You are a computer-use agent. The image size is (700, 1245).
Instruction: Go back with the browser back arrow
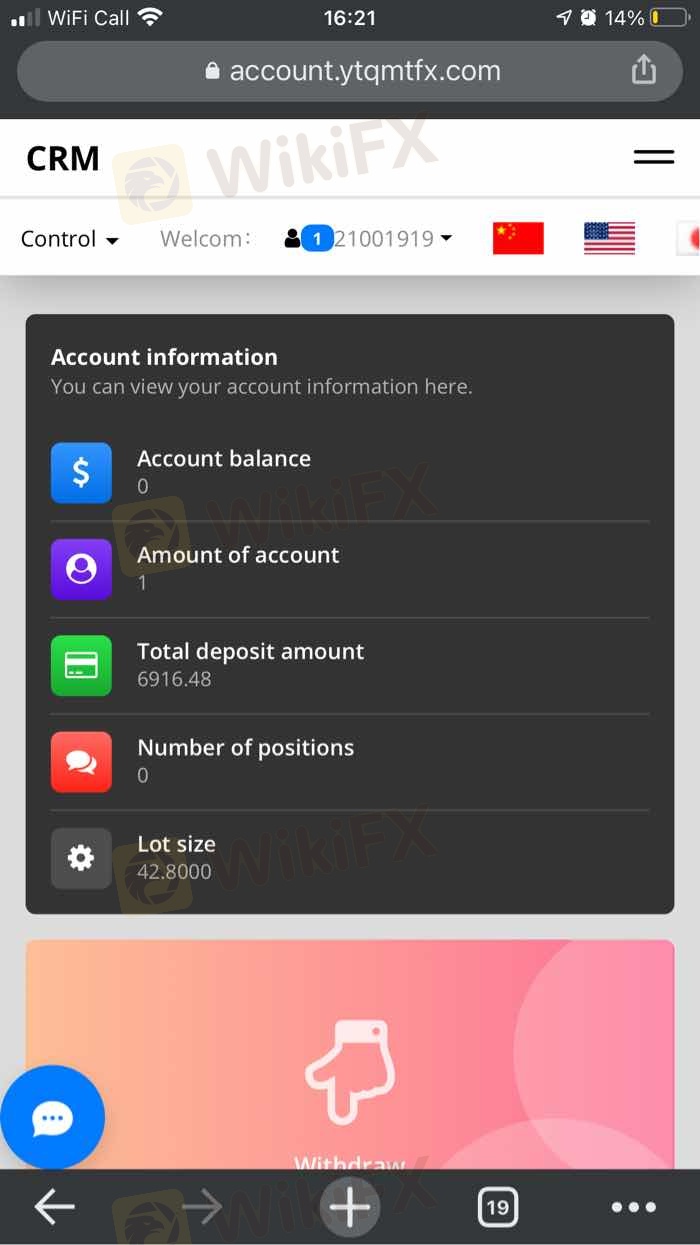click(55, 1207)
